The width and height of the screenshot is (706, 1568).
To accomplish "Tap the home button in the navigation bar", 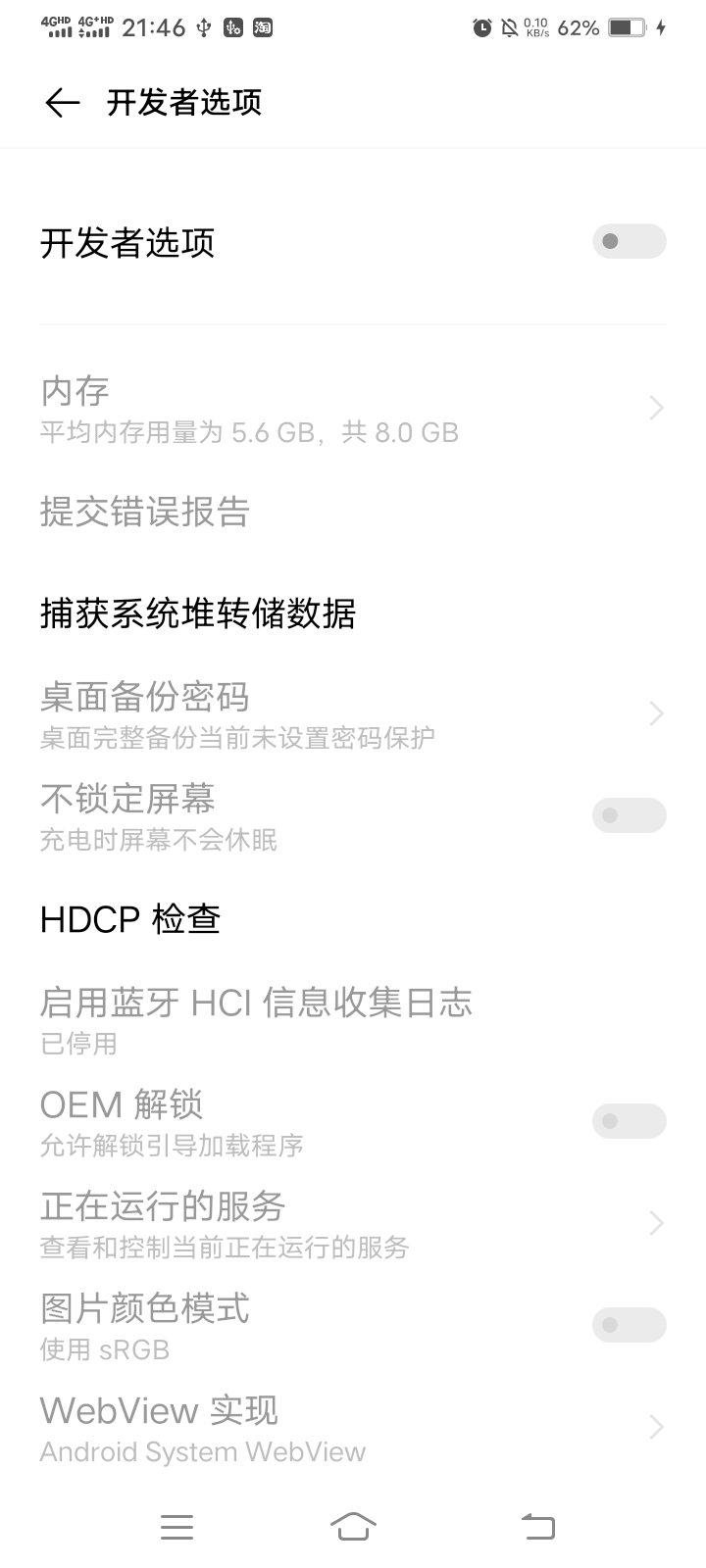I will click(353, 1526).
